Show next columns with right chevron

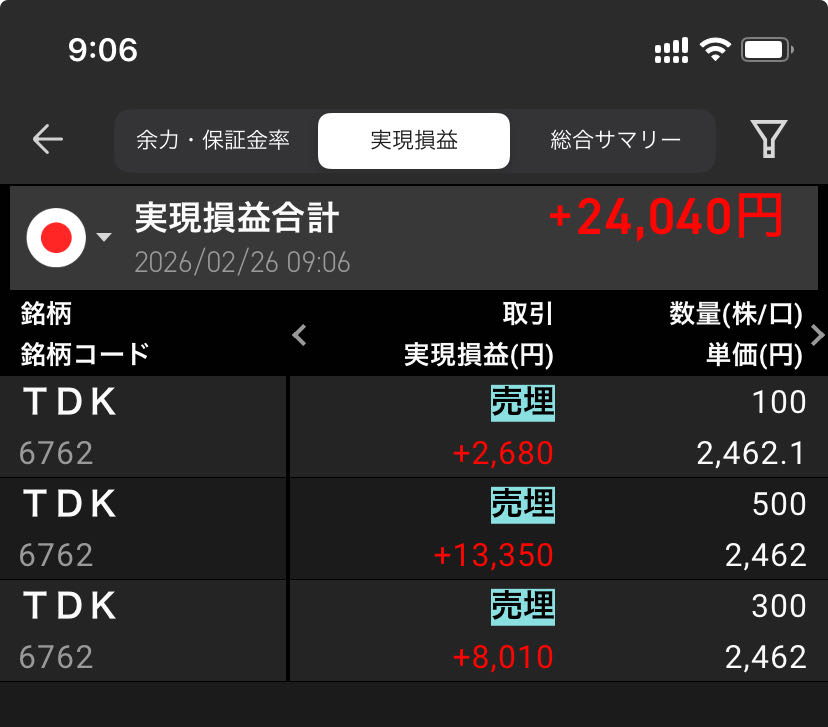(817, 335)
